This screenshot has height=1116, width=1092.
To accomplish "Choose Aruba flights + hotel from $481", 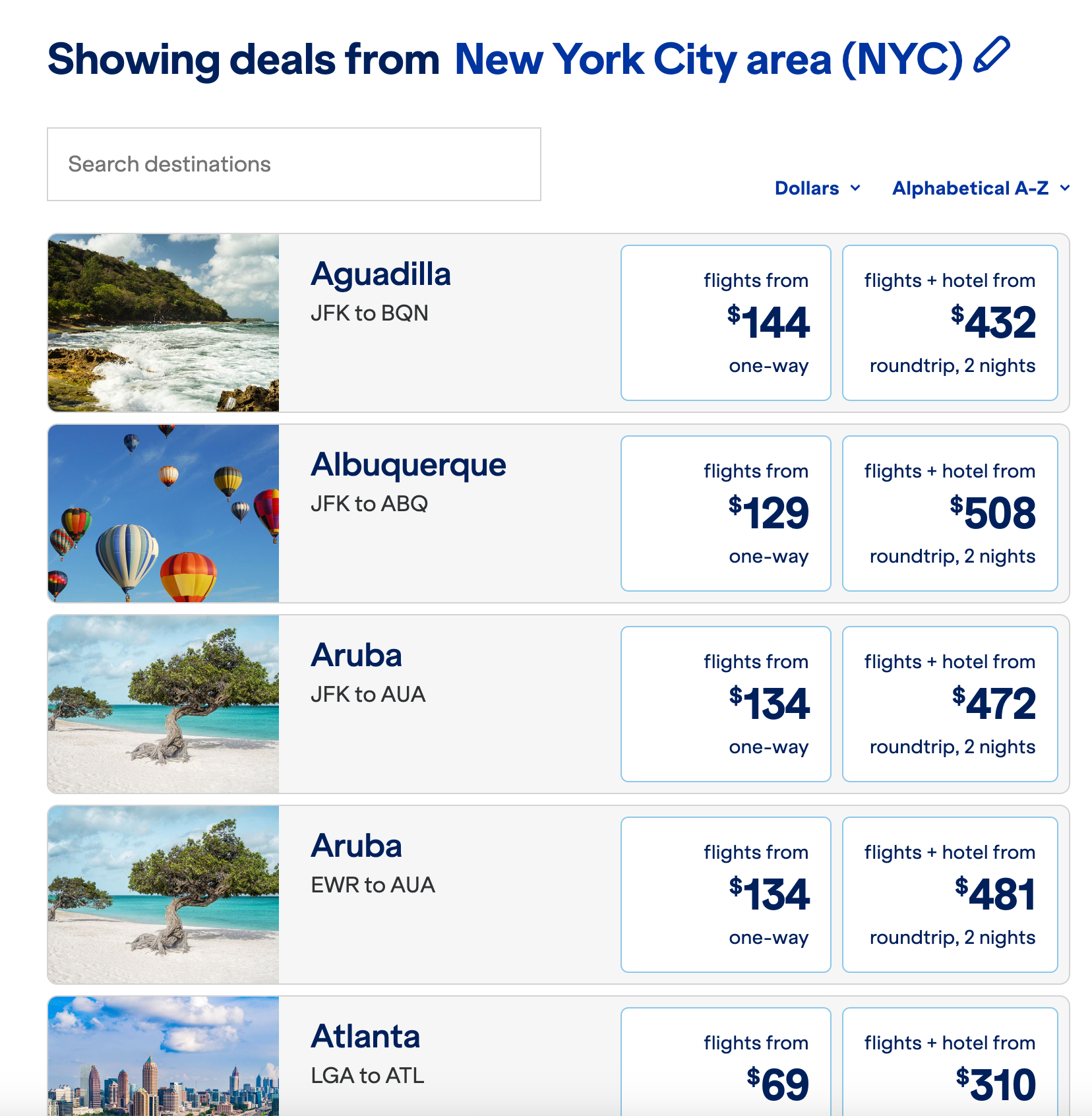I will pos(950,894).
